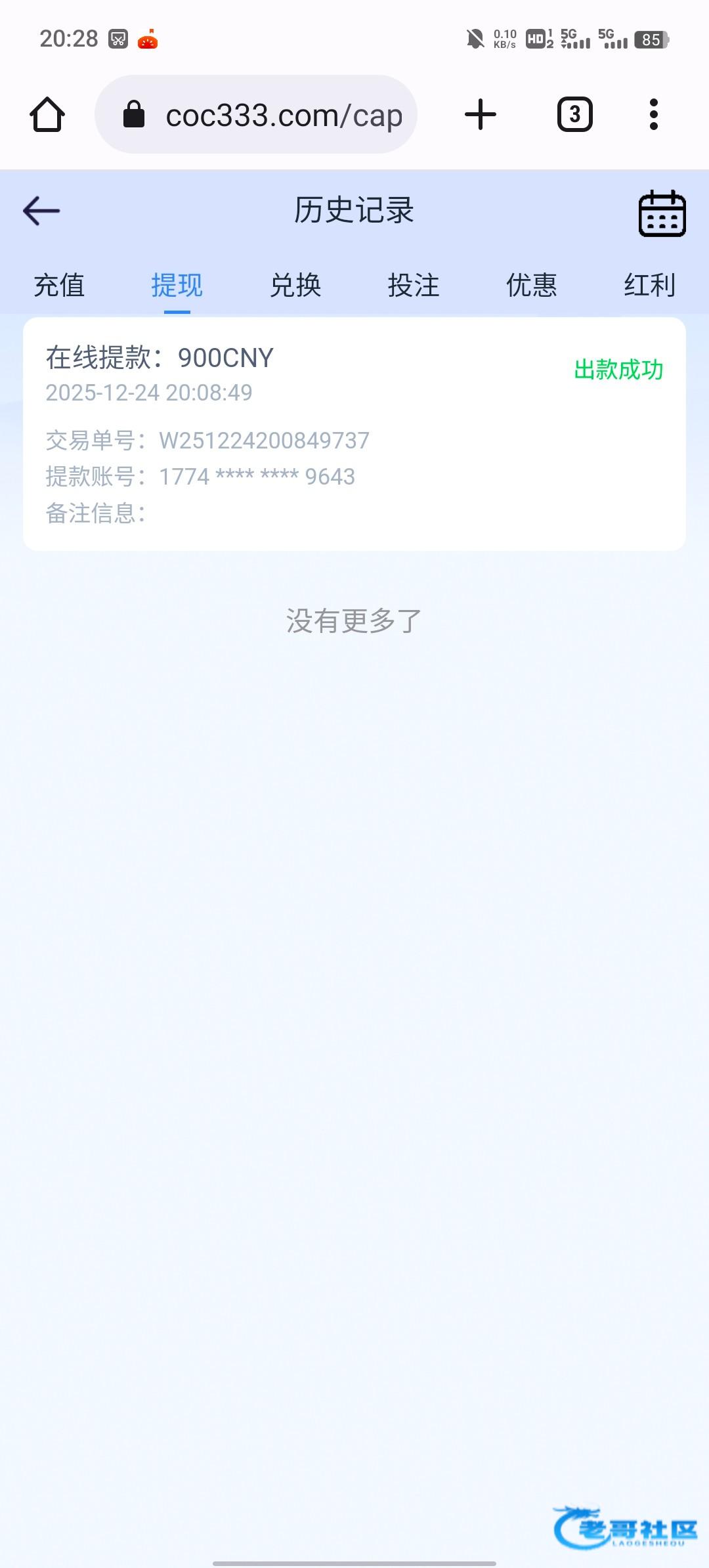View the 红利 tab
709x1568 pixels.
click(x=649, y=286)
